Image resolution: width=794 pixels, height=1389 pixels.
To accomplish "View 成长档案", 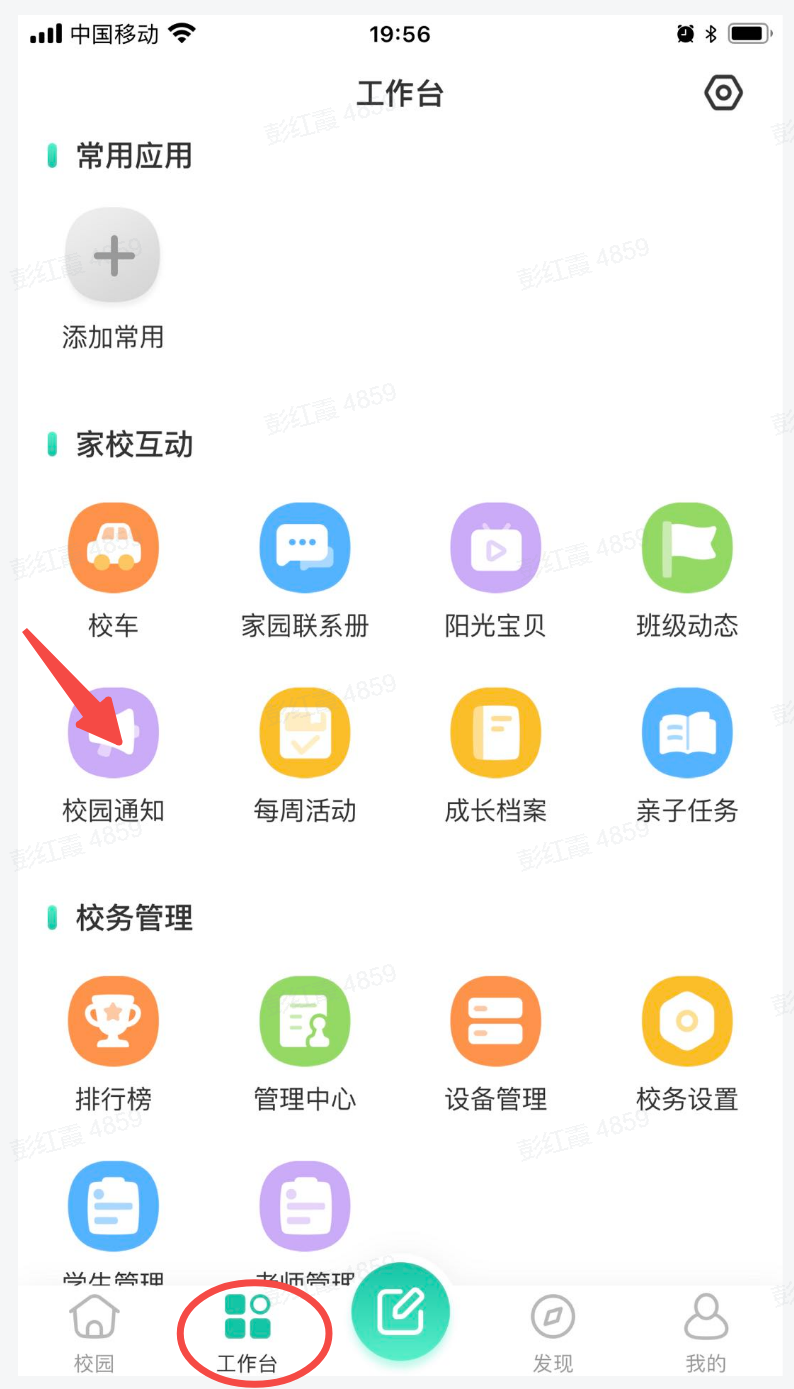I will 496,733.
